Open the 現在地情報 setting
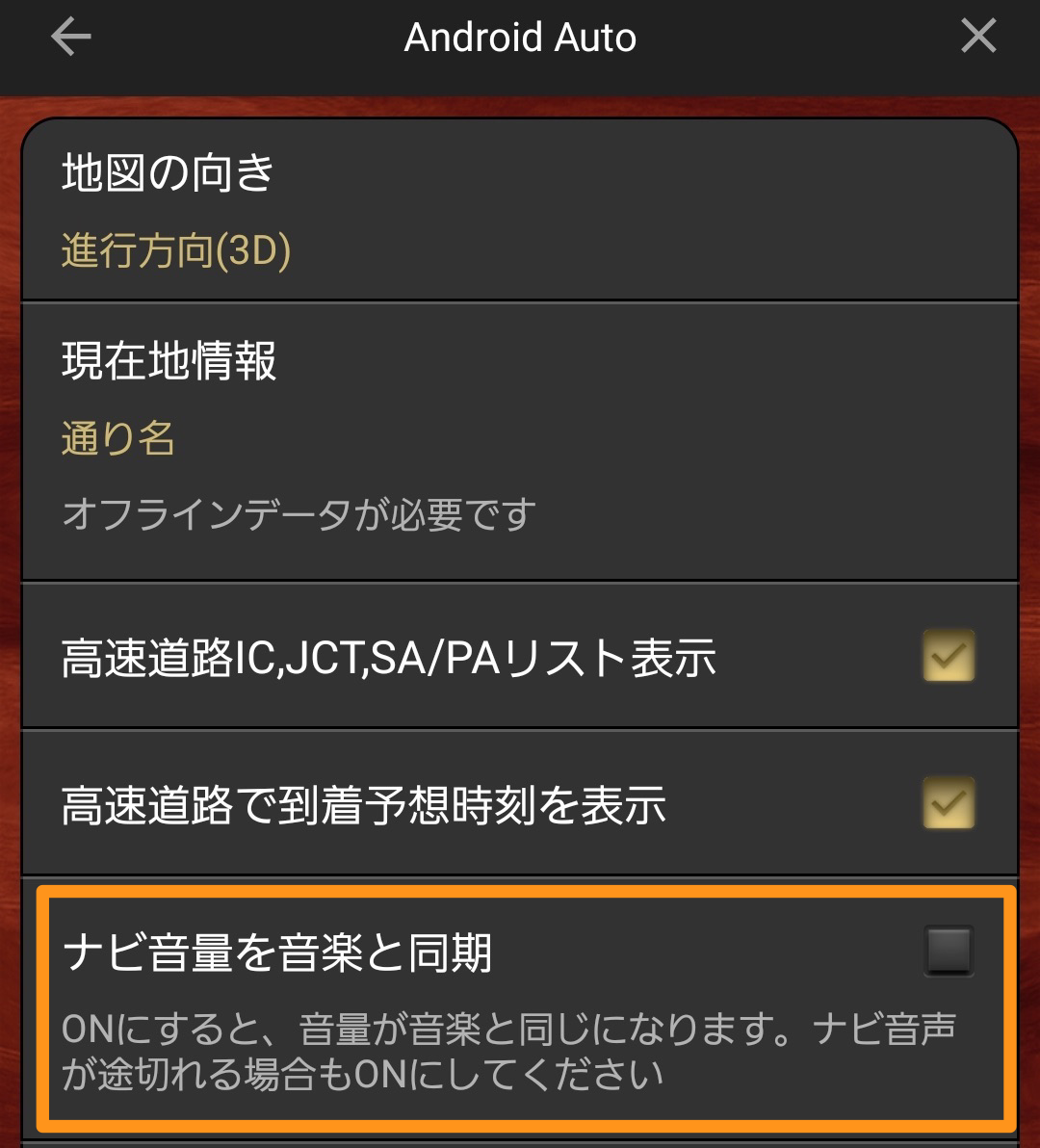The height and width of the screenshot is (1148, 1040). click(519, 441)
